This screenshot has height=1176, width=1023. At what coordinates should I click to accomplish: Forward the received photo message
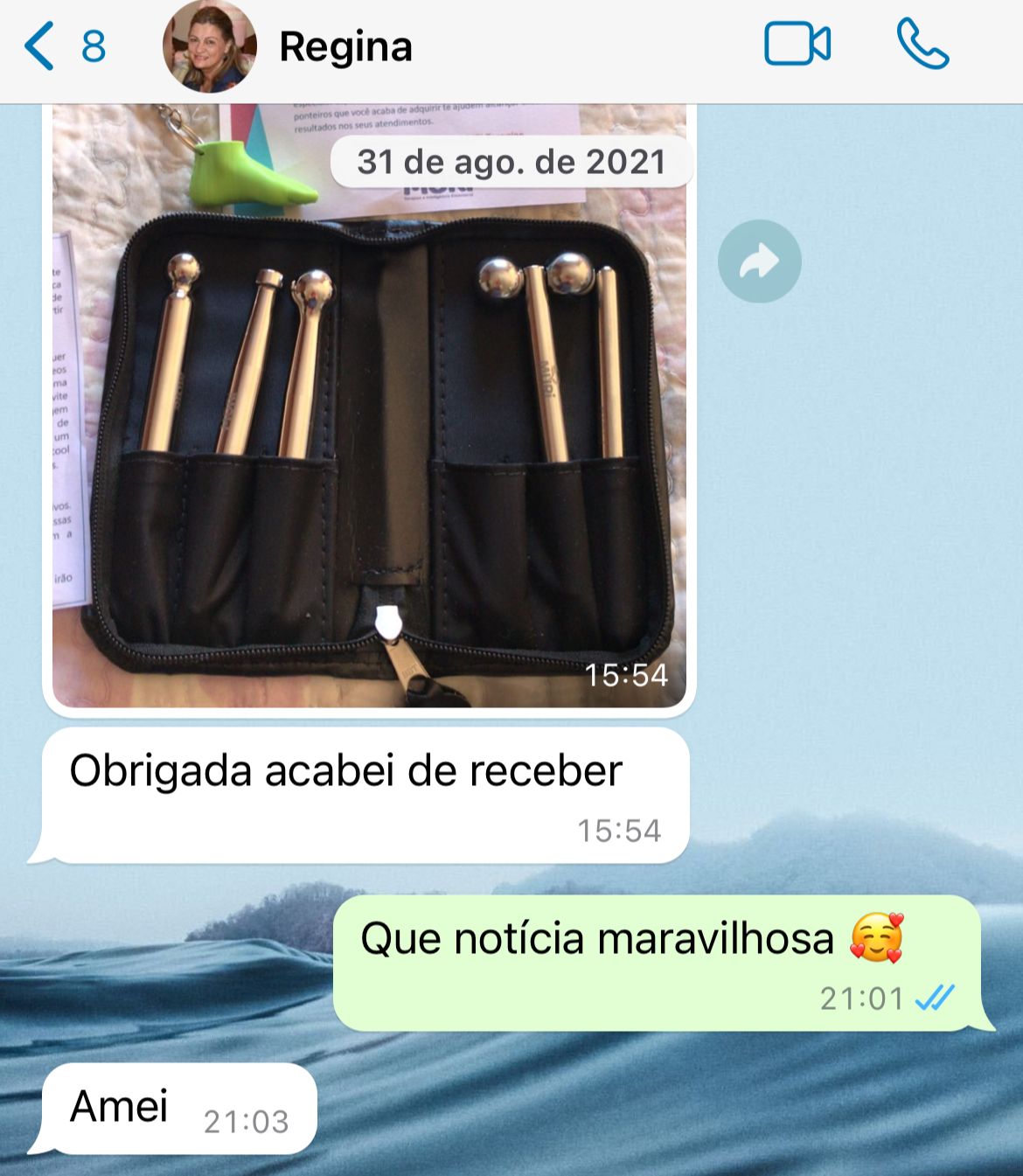(759, 261)
